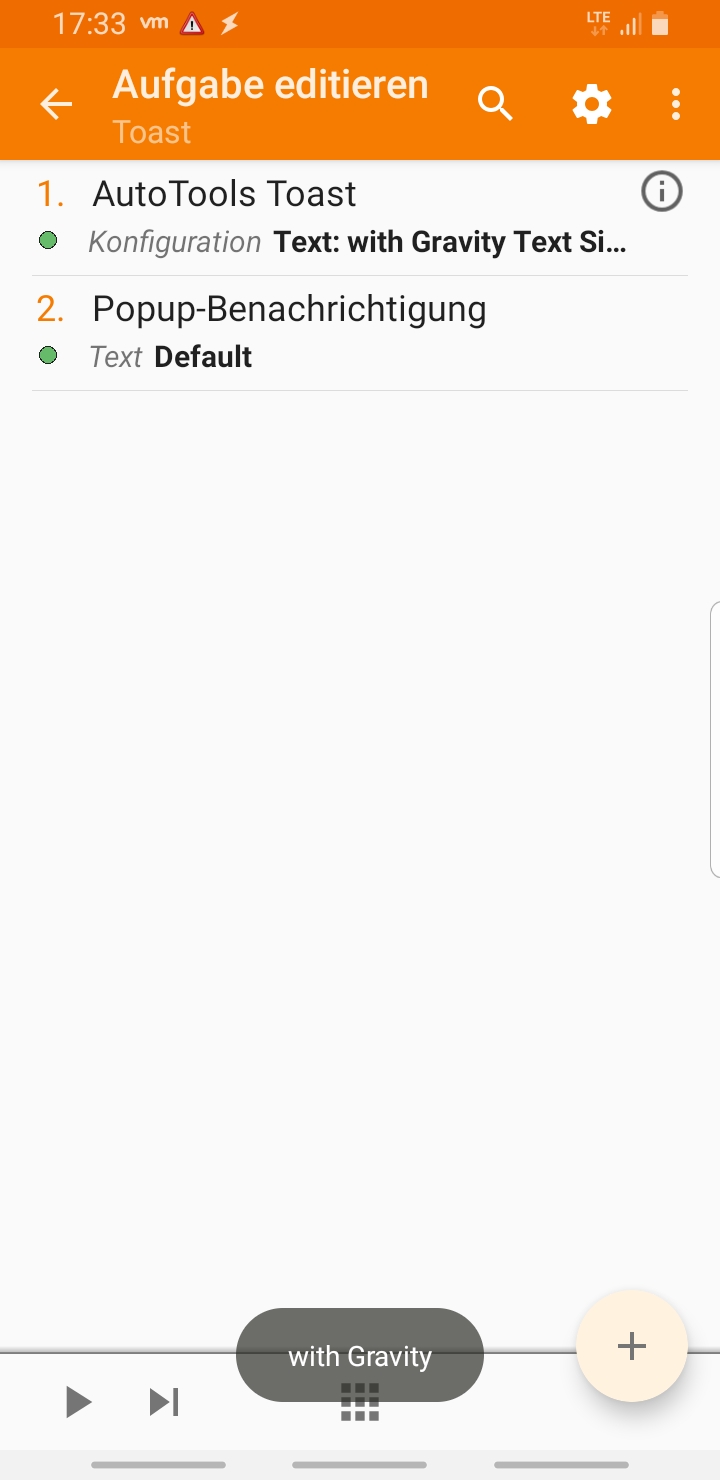Viewport: 720px width, 1480px height.
Task: Open the overflow menu
Action: (x=676, y=104)
